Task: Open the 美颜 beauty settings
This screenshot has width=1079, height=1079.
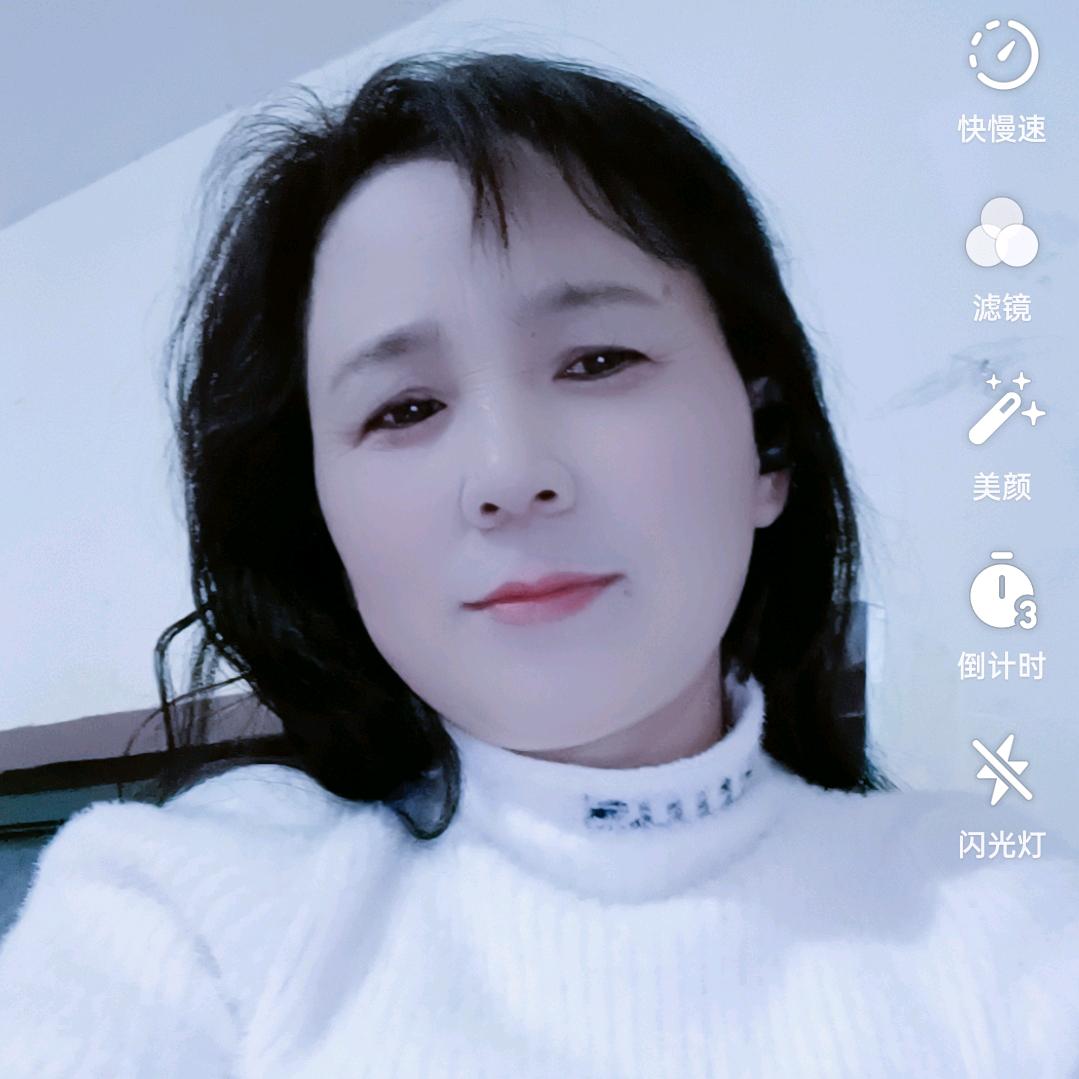Action: [x=1002, y=412]
